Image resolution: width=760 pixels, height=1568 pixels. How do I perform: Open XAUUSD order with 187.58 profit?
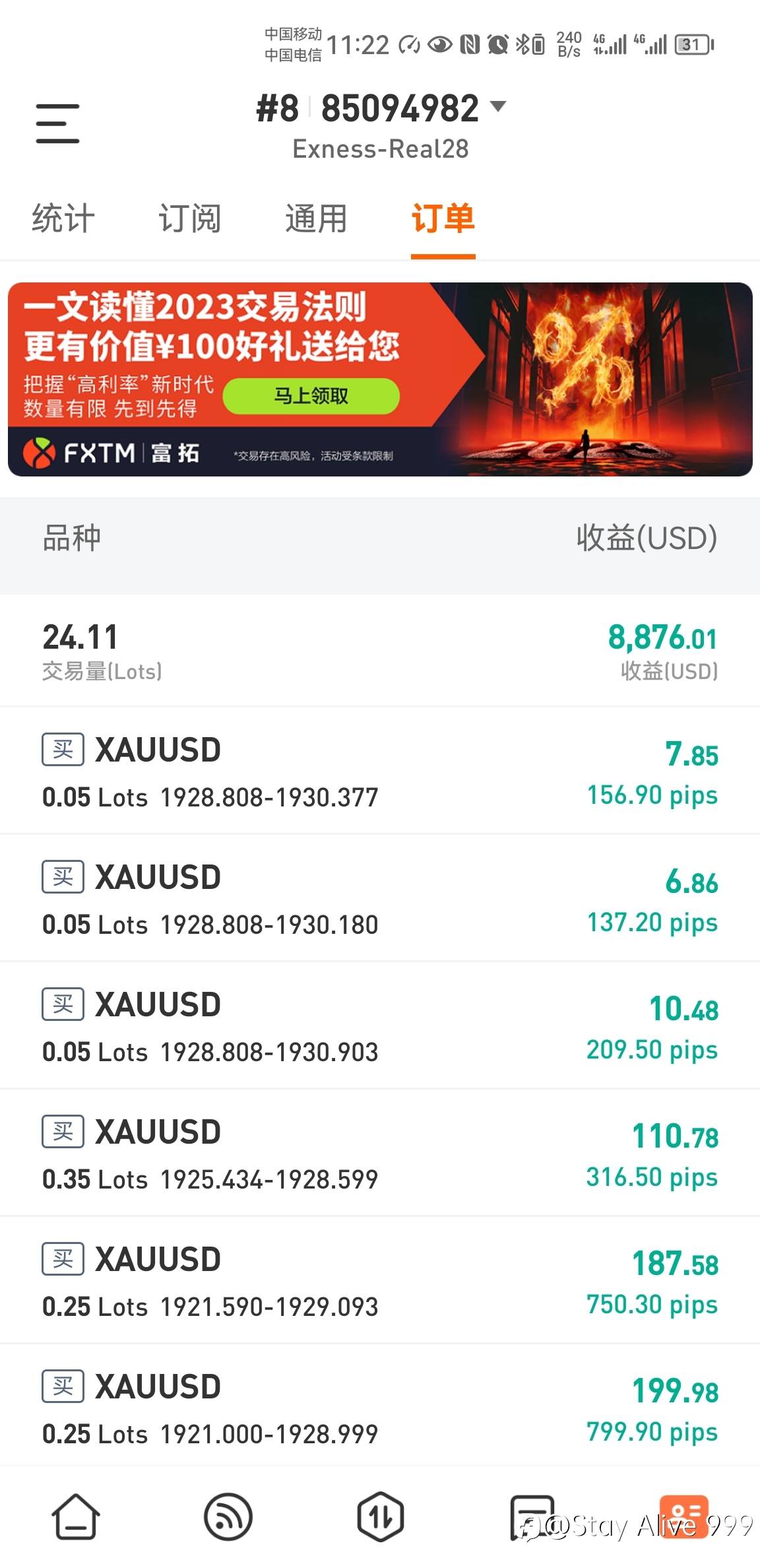[x=380, y=1280]
